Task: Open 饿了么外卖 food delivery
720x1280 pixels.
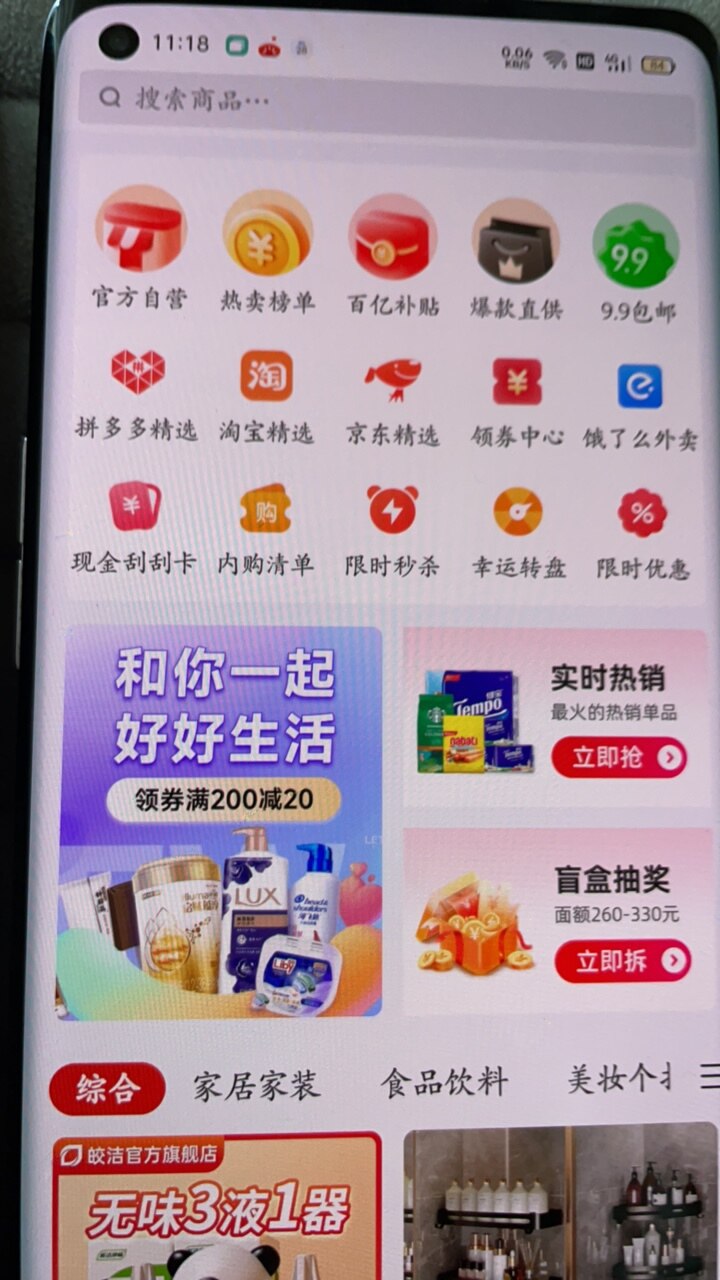Action: (640, 406)
